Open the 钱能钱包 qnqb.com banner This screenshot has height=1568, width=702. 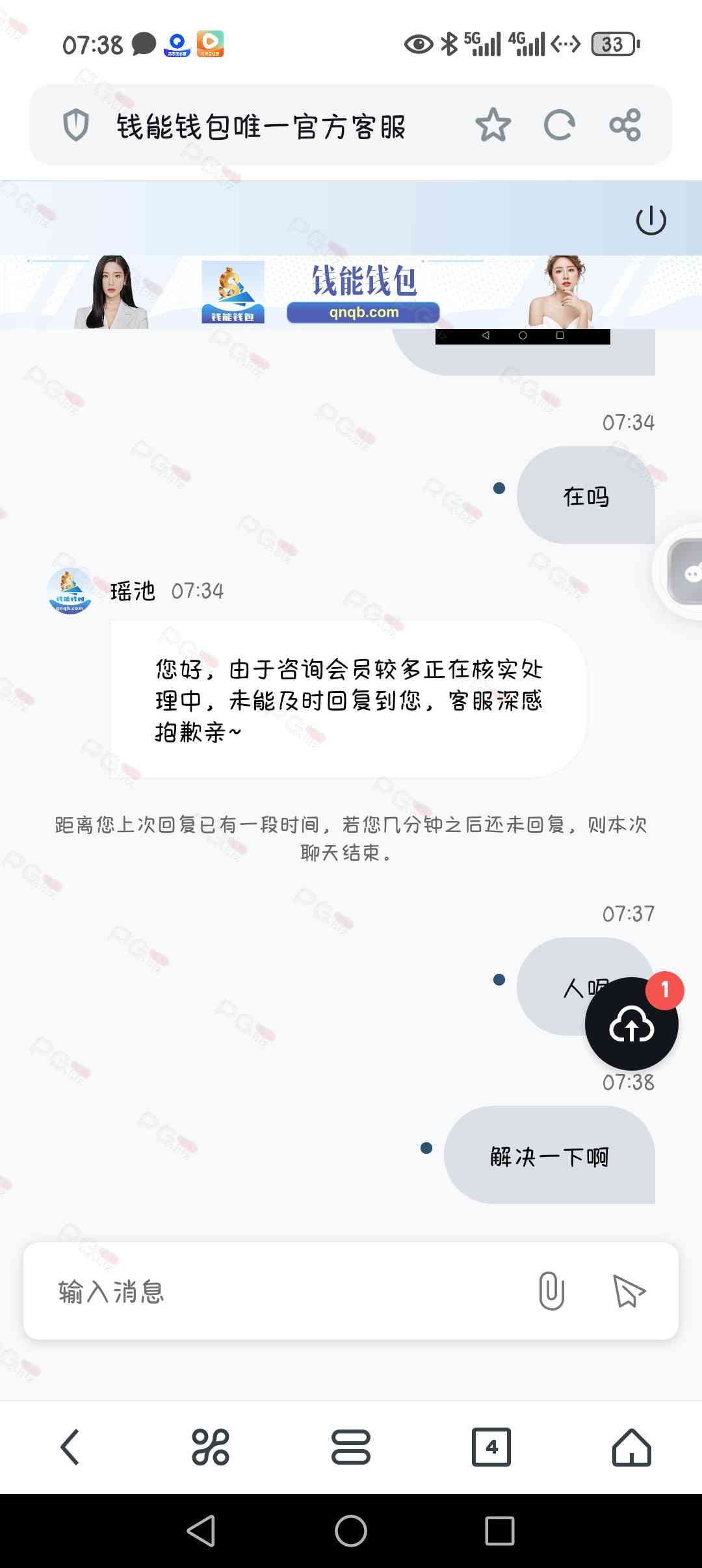tap(351, 292)
